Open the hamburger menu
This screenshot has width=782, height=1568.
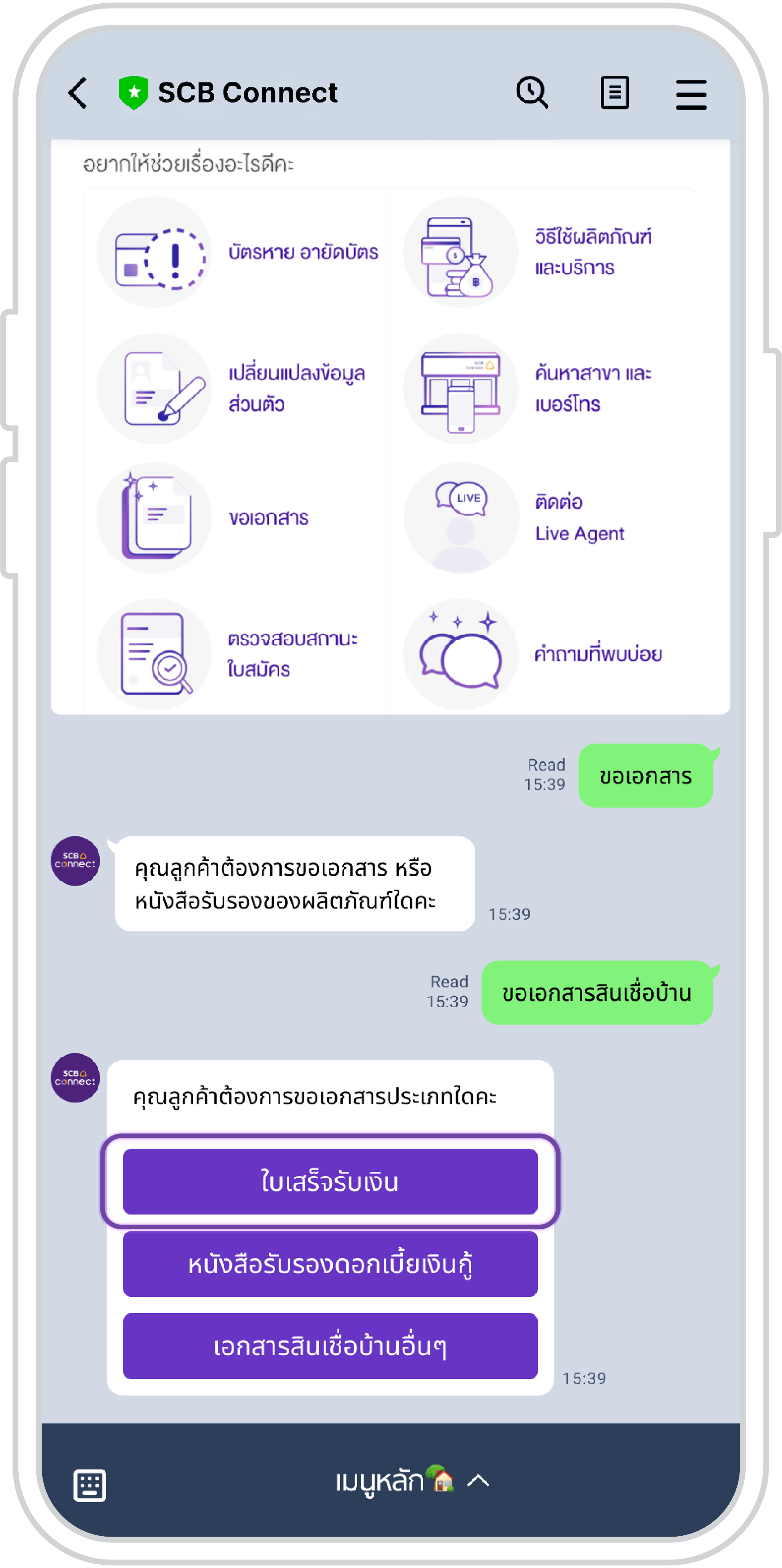click(691, 94)
